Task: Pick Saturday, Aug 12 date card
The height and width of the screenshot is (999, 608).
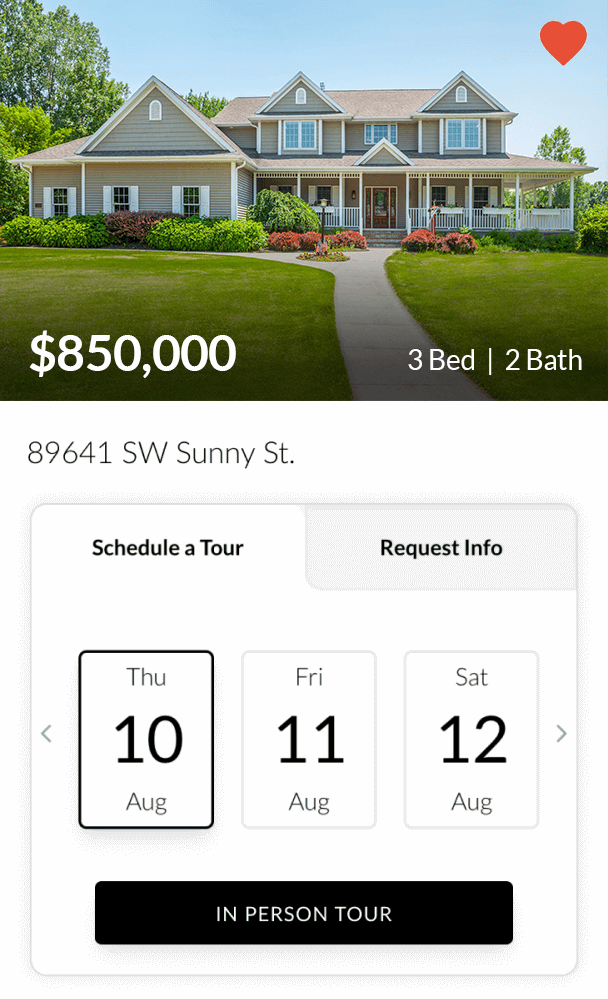Action: (x=471, y=739)
